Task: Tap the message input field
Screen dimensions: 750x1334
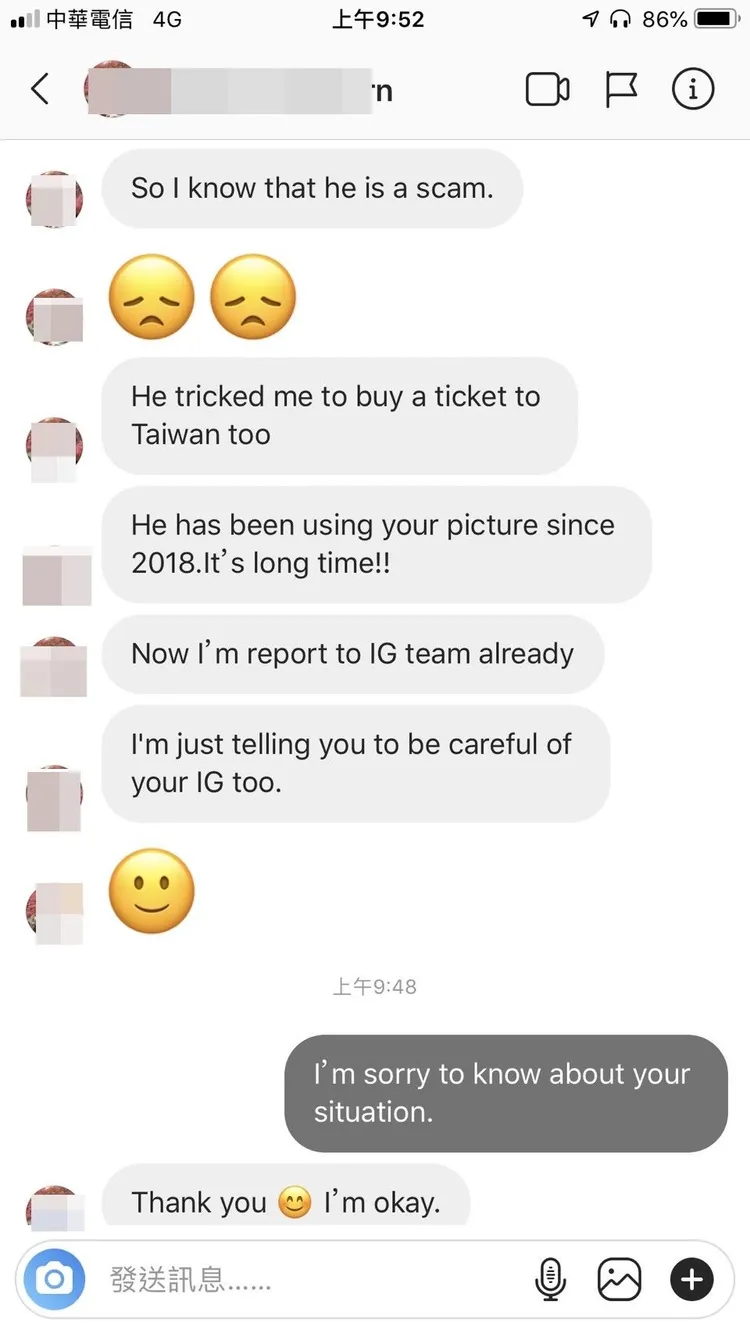Action: 300,1279
